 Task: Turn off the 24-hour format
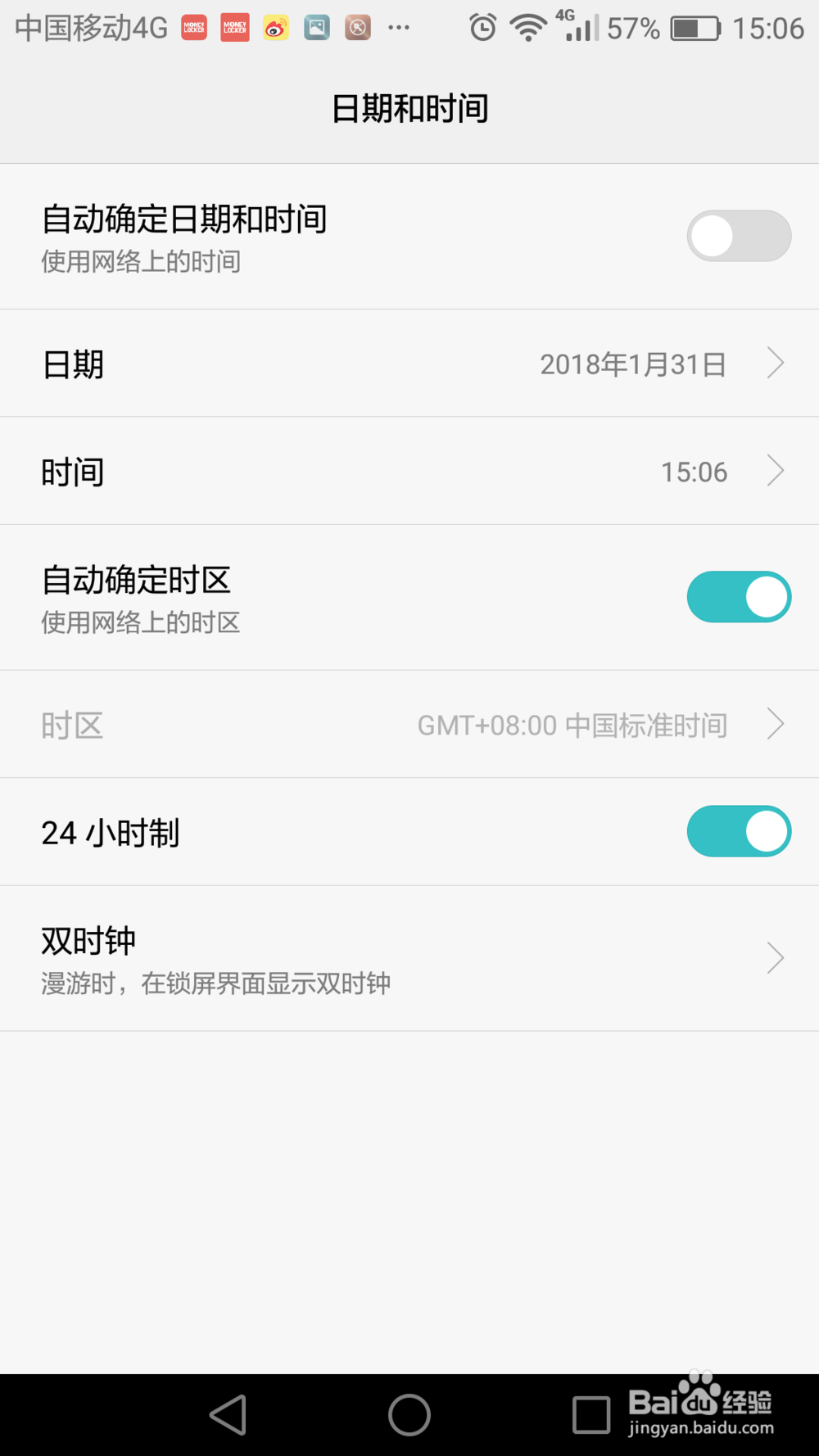[x=738, y=831]
